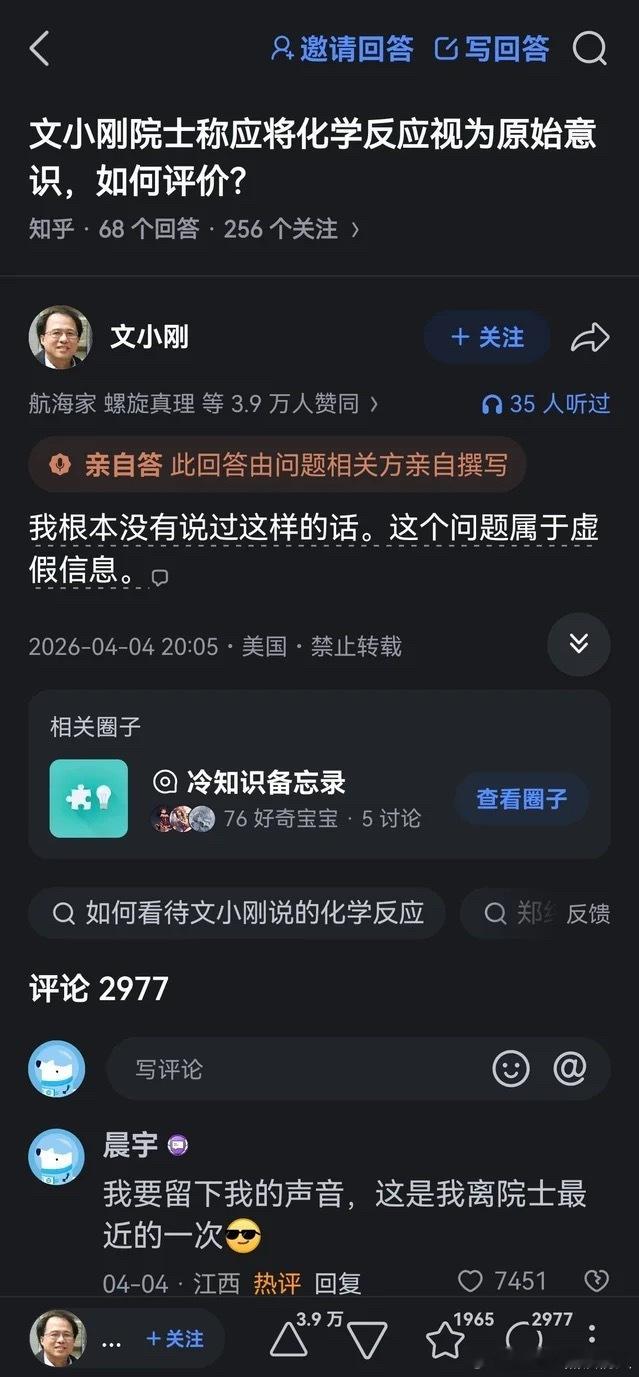Tap the @ mention icon in the comment box
Image resolution: width=639 pixels, height=1377 pixels.
[570, 1069]
